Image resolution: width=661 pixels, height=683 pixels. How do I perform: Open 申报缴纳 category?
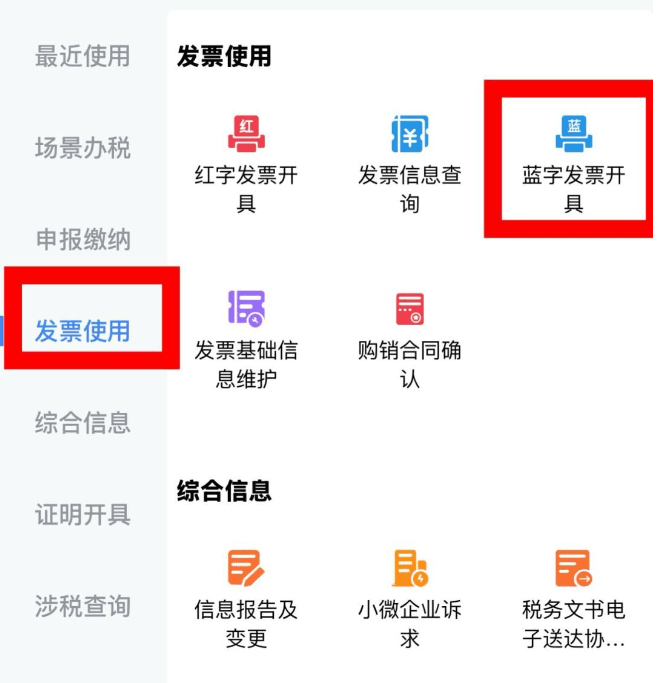pyautogui.click(x=82, y=240)
